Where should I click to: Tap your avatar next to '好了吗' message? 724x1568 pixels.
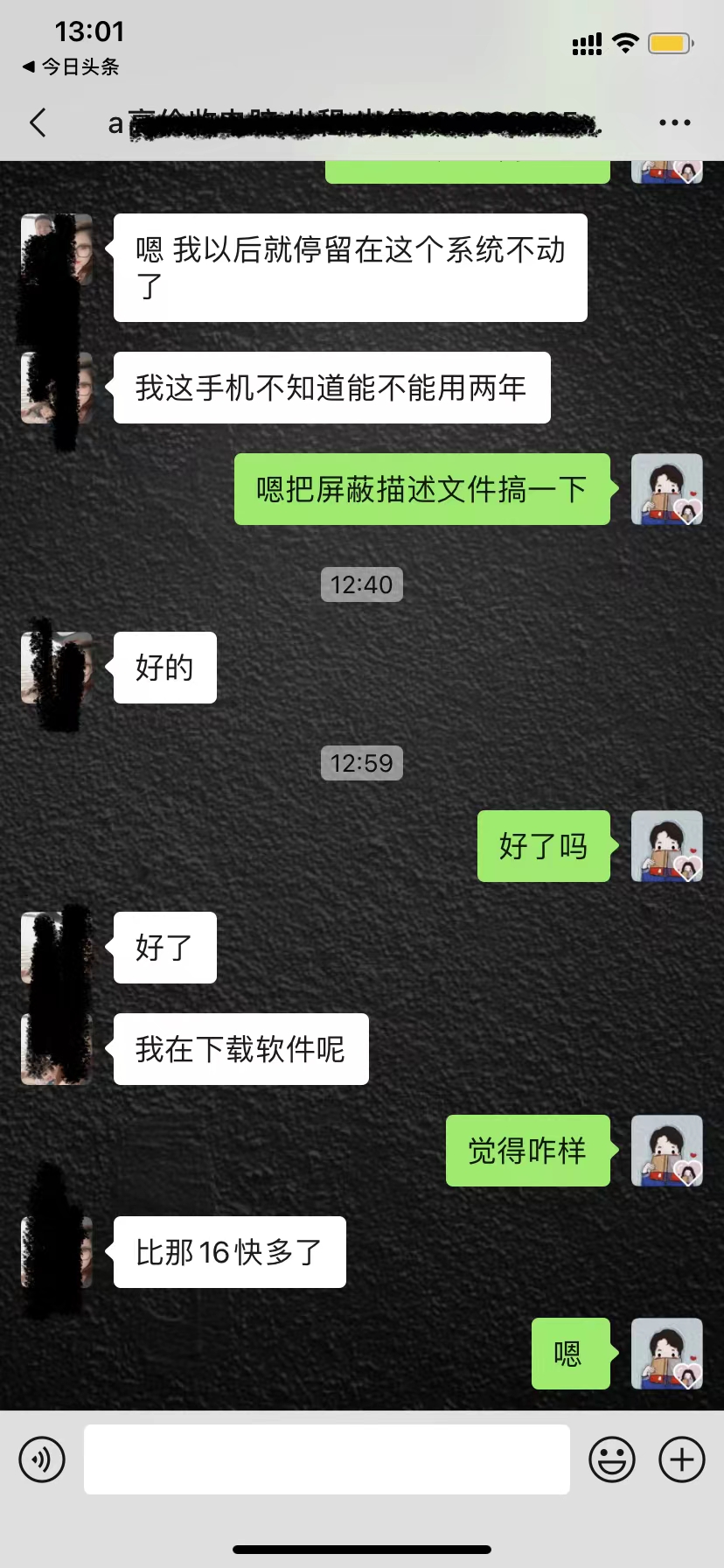point(666,846)
